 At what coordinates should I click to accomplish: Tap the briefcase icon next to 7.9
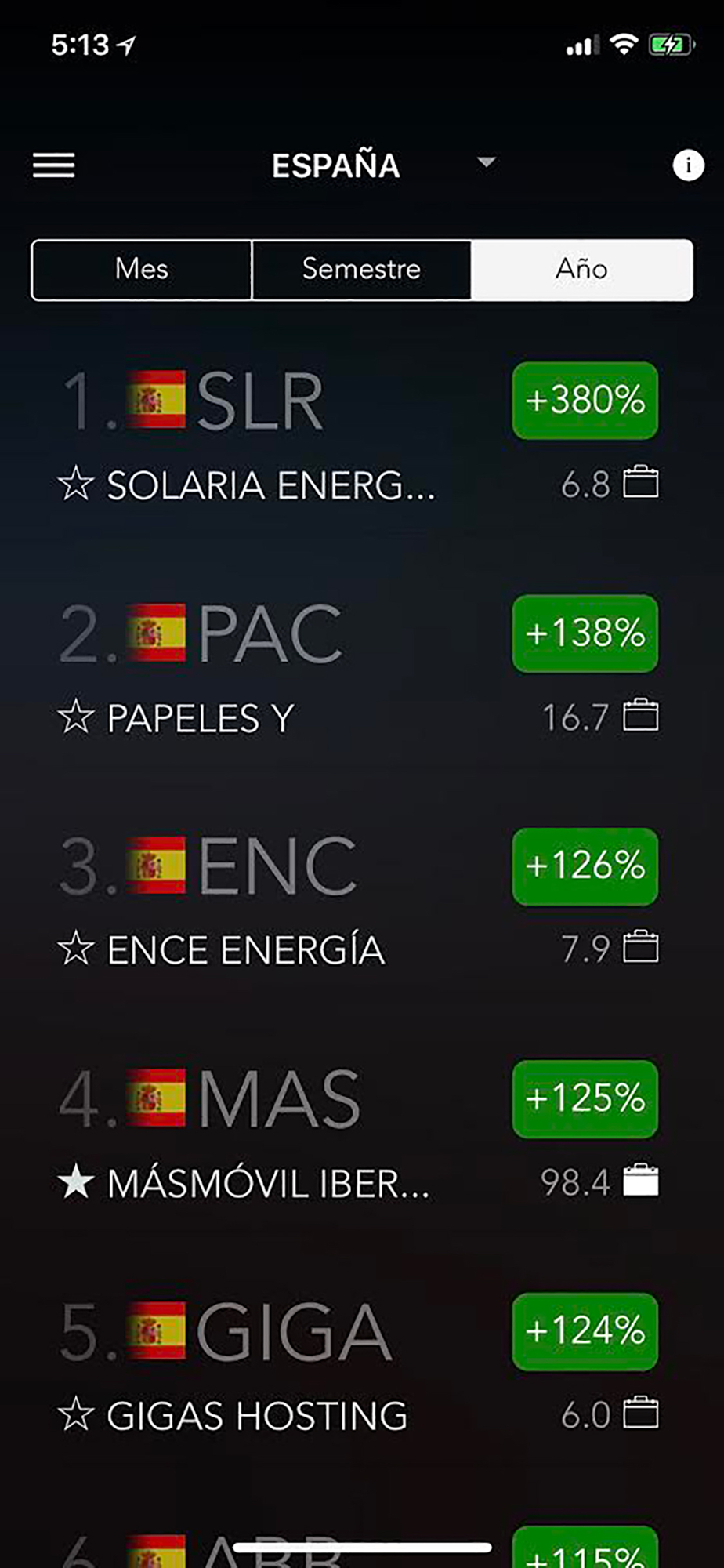pos(640,946)
